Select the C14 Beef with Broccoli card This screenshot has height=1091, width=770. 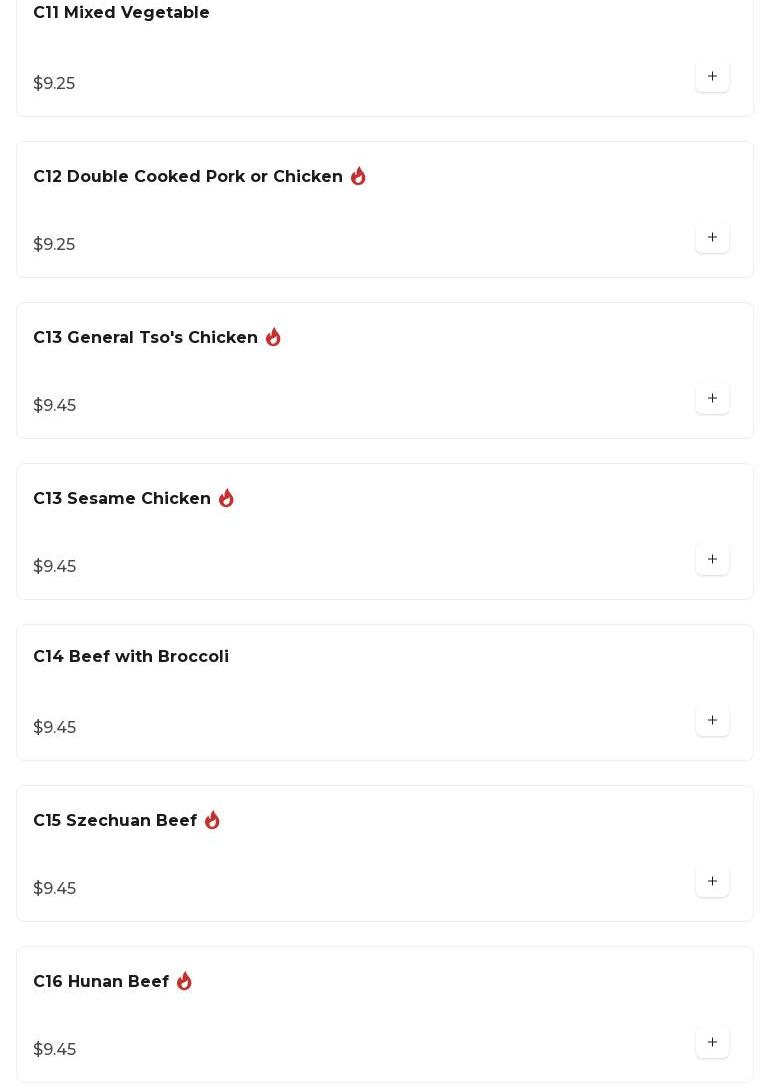(x=131, y=657)
